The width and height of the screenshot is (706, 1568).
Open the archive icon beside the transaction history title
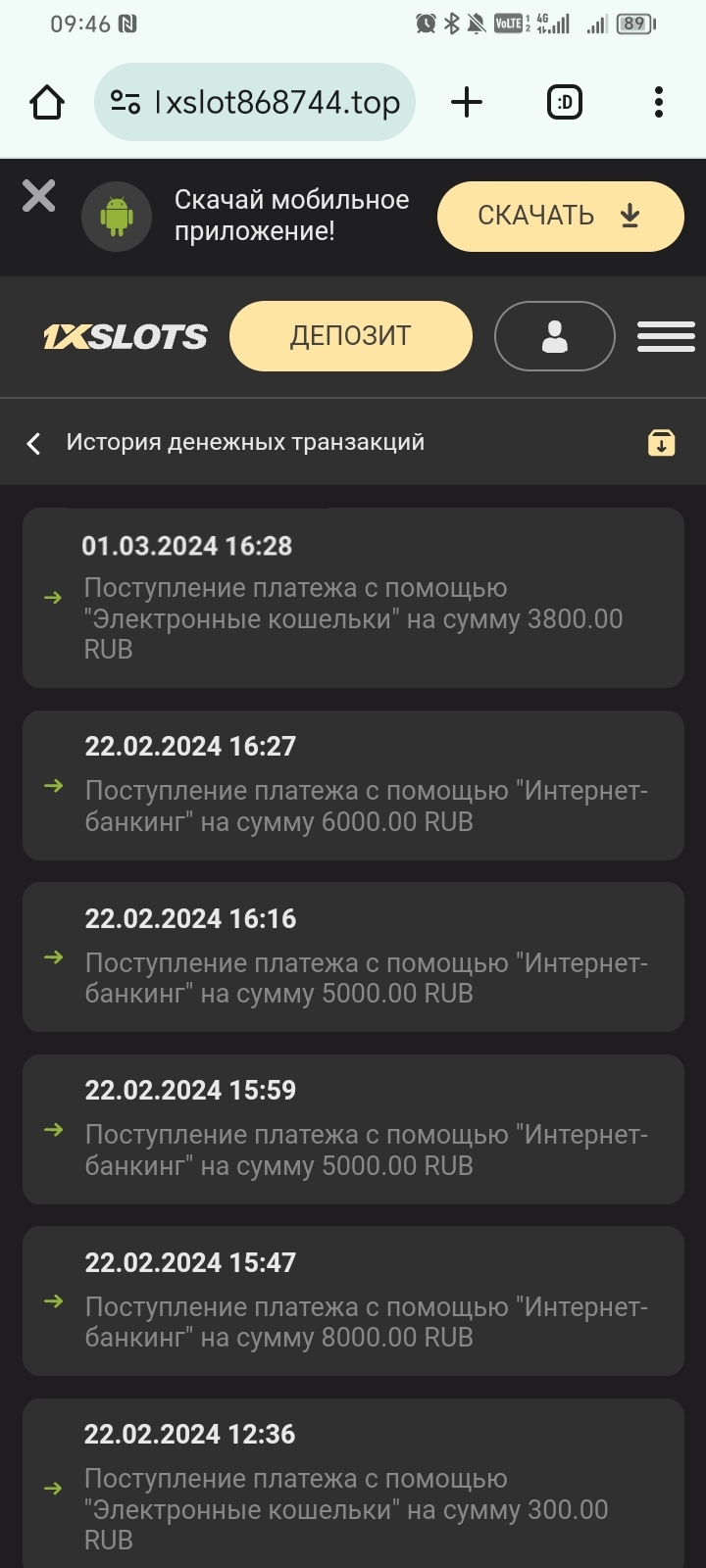662,443
